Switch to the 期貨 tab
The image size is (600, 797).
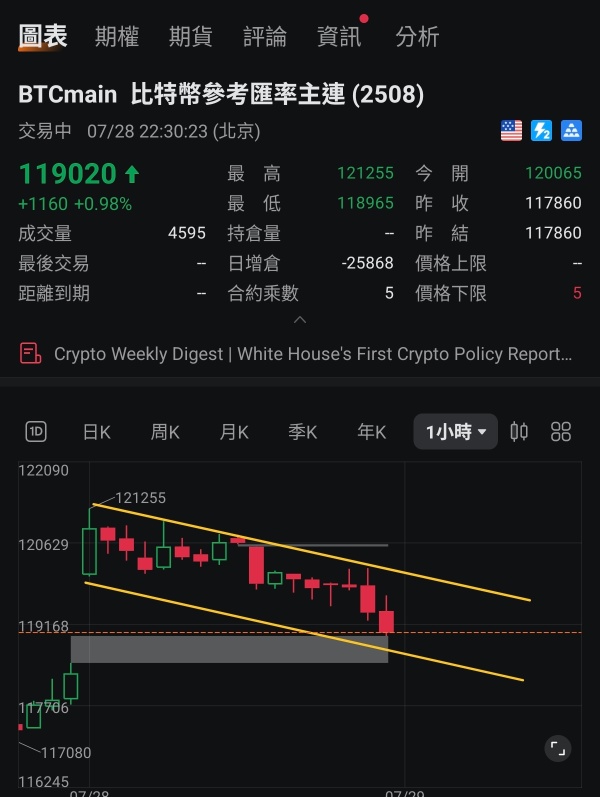pos(190,37)
